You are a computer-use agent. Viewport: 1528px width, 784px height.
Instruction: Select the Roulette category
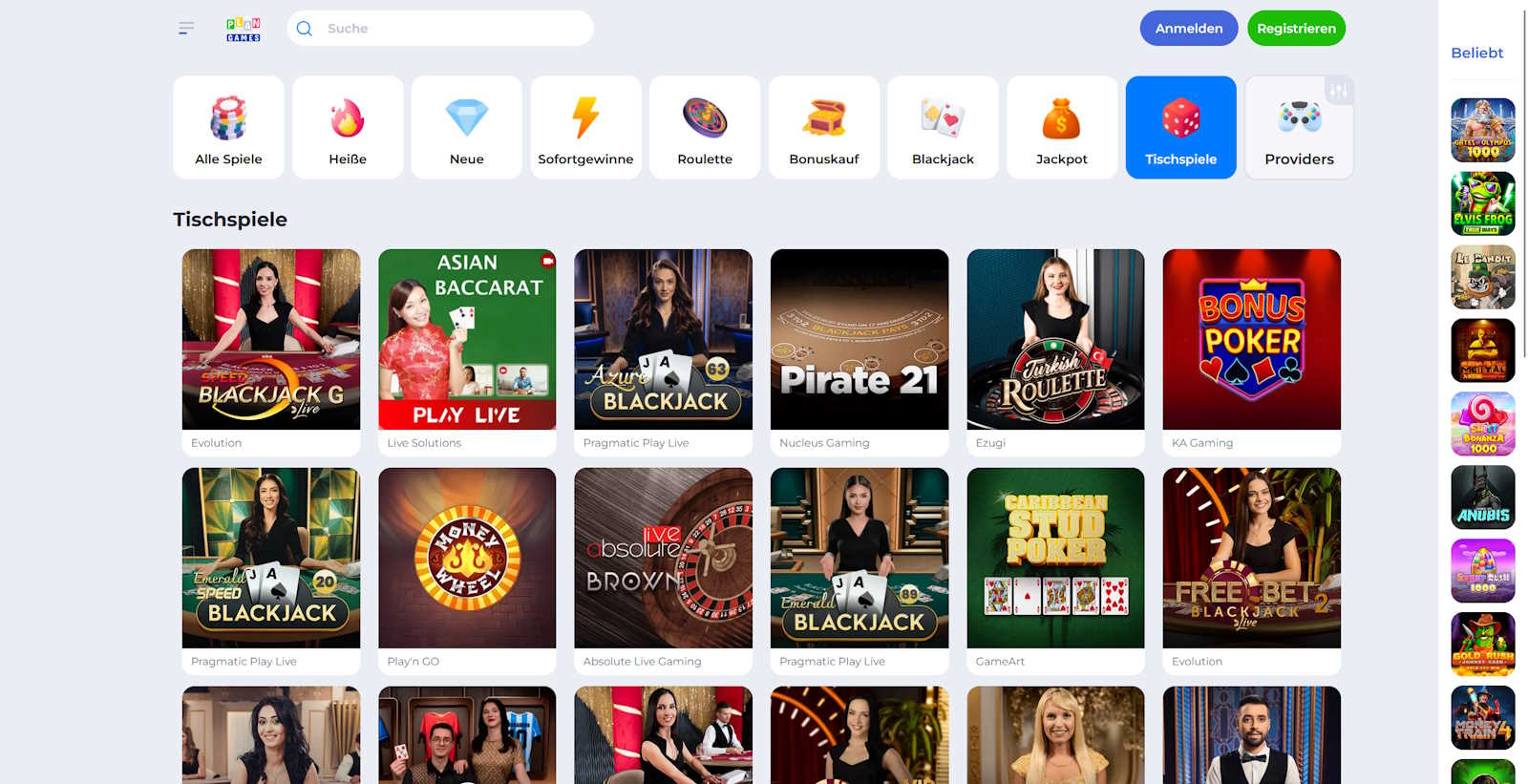pyautogui.click(x=705, y=128)
